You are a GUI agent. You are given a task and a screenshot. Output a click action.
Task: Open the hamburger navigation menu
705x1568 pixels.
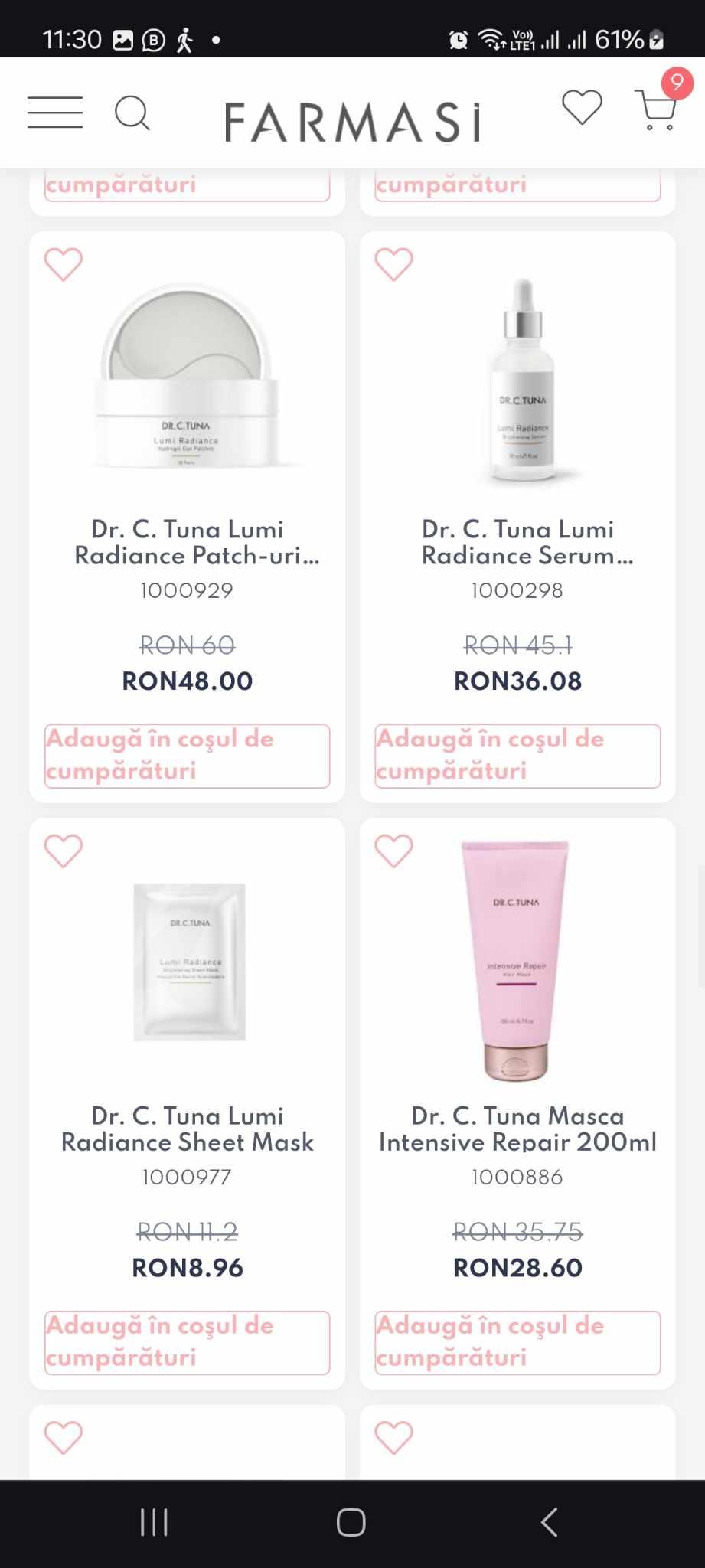[55, 113]
